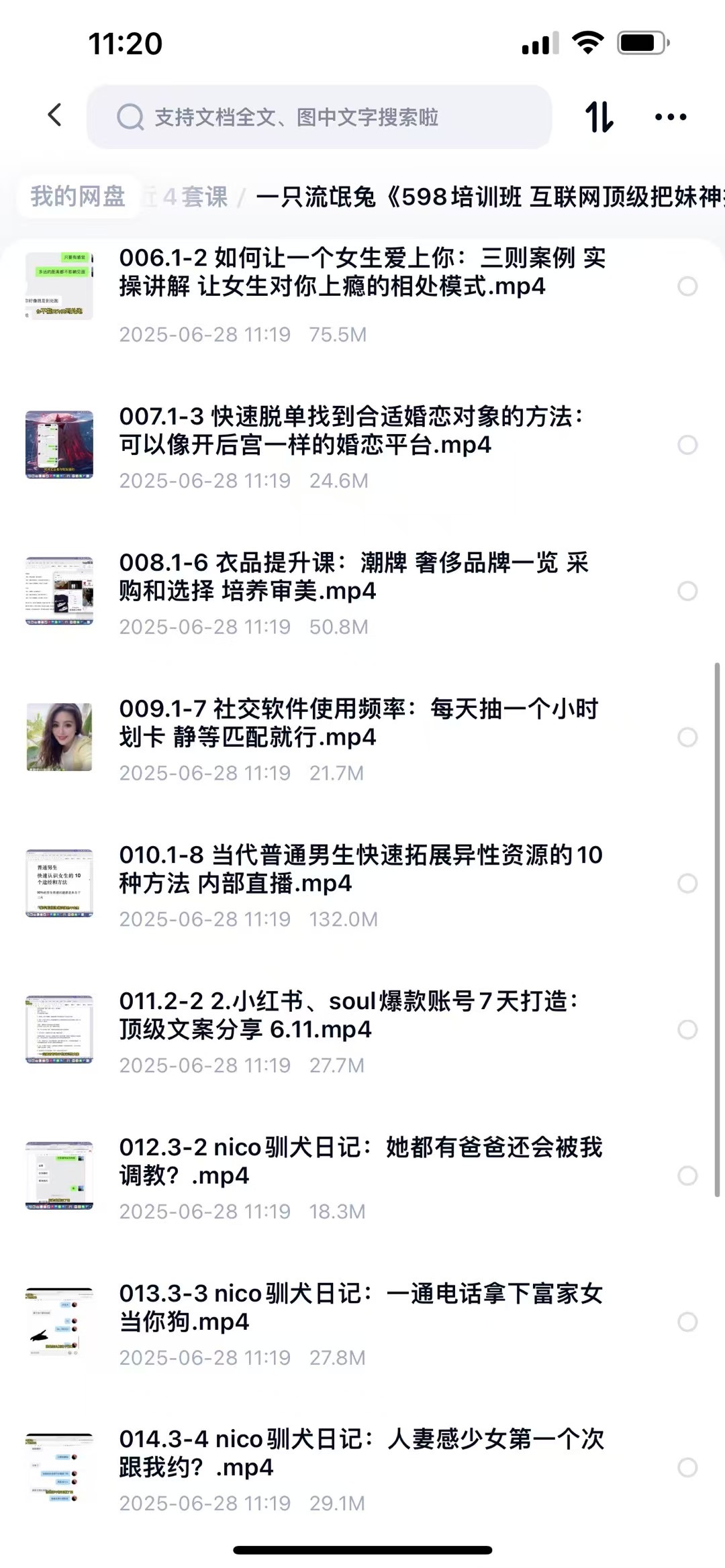The image size is (725, 1568).
Task: Open the sort order options
Action: pos(599,117)
